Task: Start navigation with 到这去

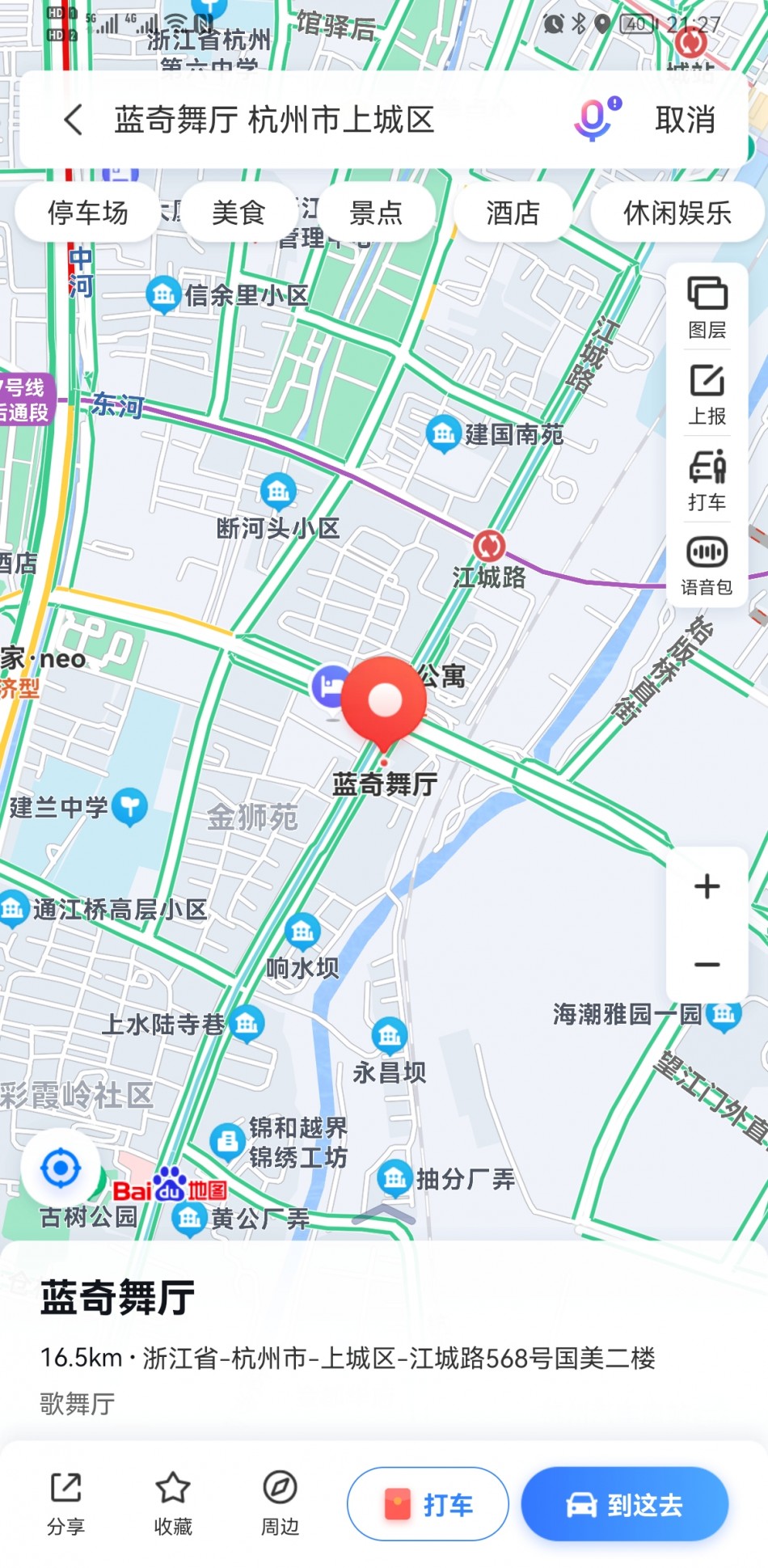Action: (x=625, y=1505)
